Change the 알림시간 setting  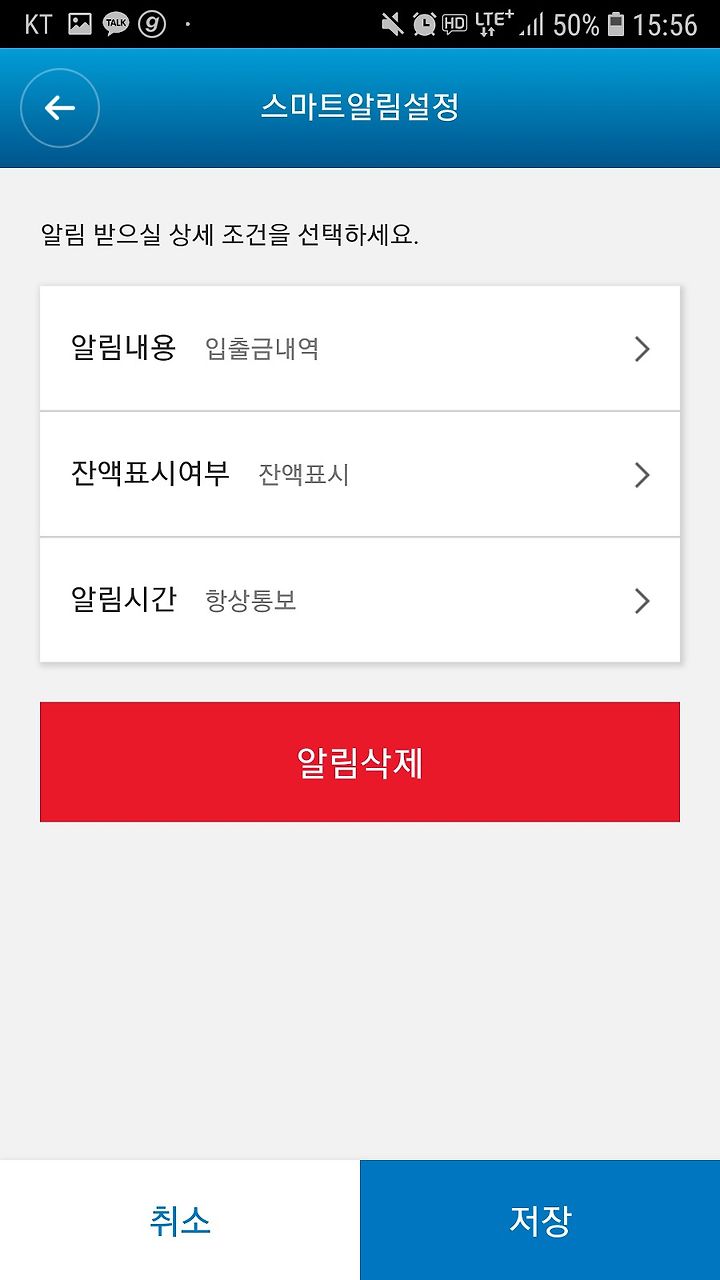point(360,600)
